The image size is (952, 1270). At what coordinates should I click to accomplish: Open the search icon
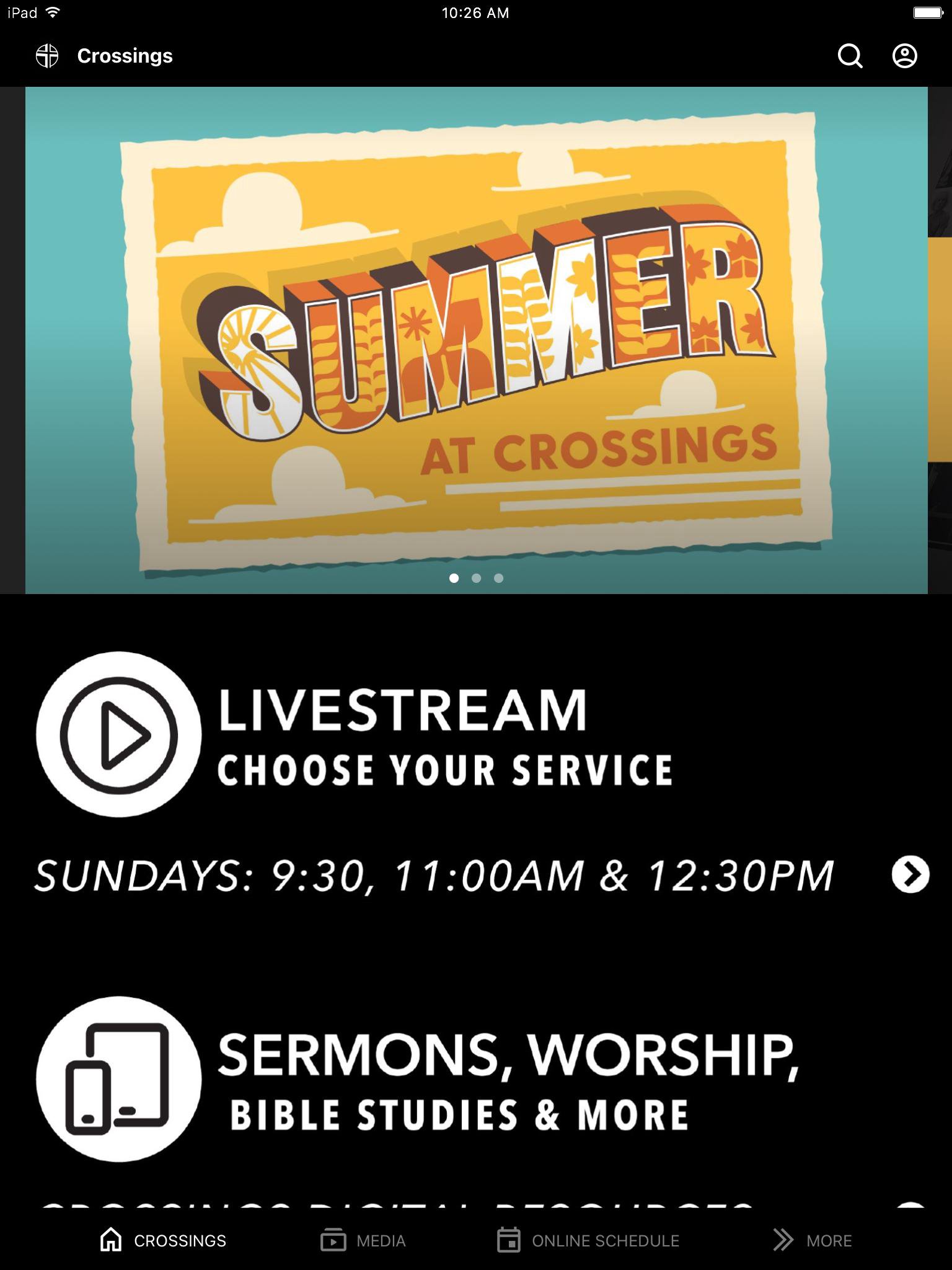(x=850, y=56)
